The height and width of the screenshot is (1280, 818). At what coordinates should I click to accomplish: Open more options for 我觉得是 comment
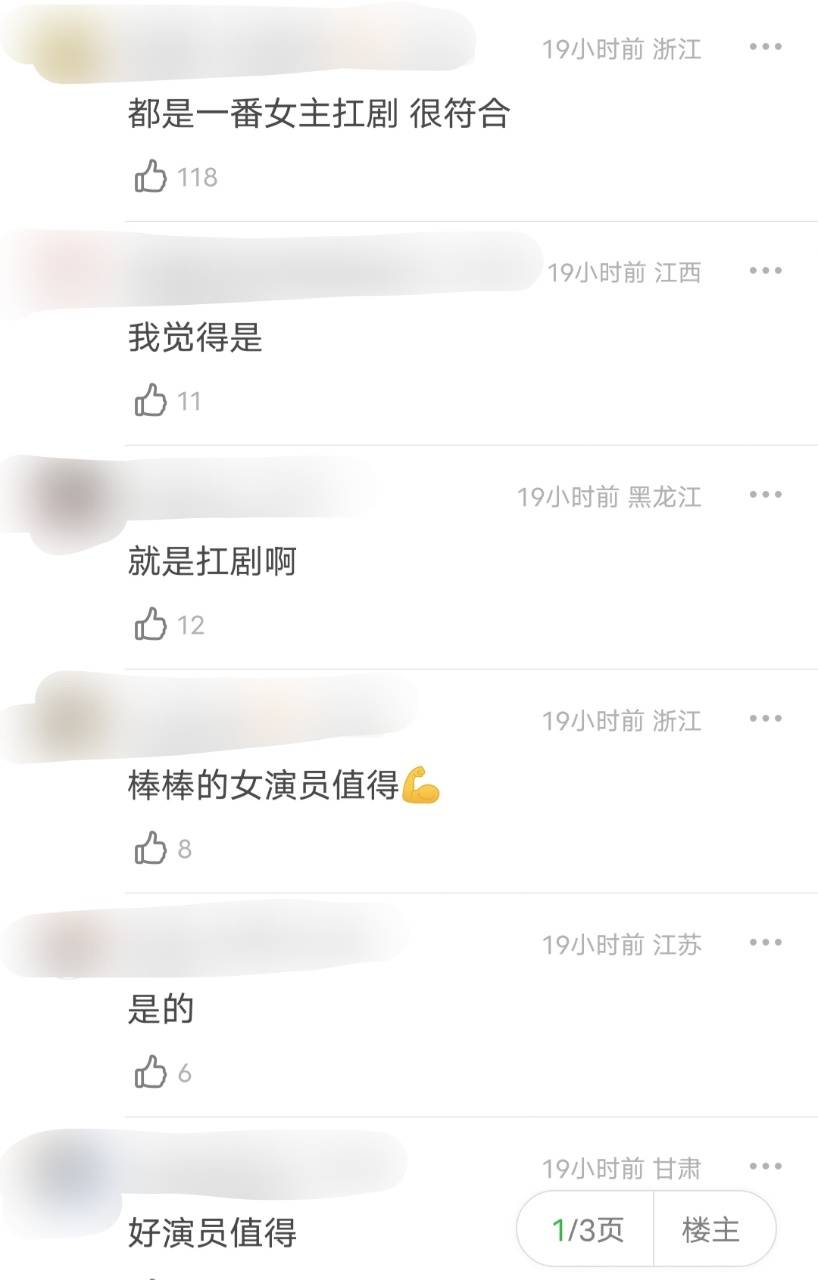tap(765, 271)
